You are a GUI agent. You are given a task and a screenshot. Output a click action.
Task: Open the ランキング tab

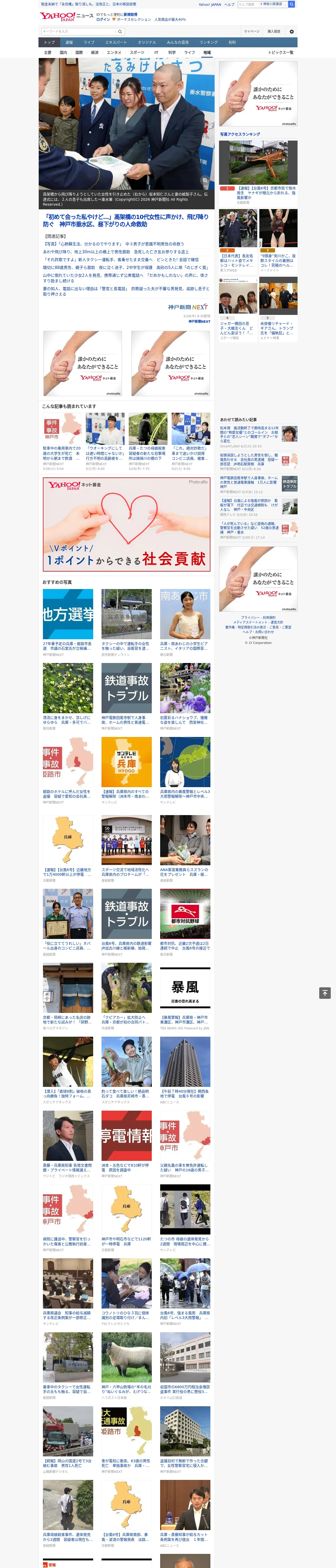point(209,43)
